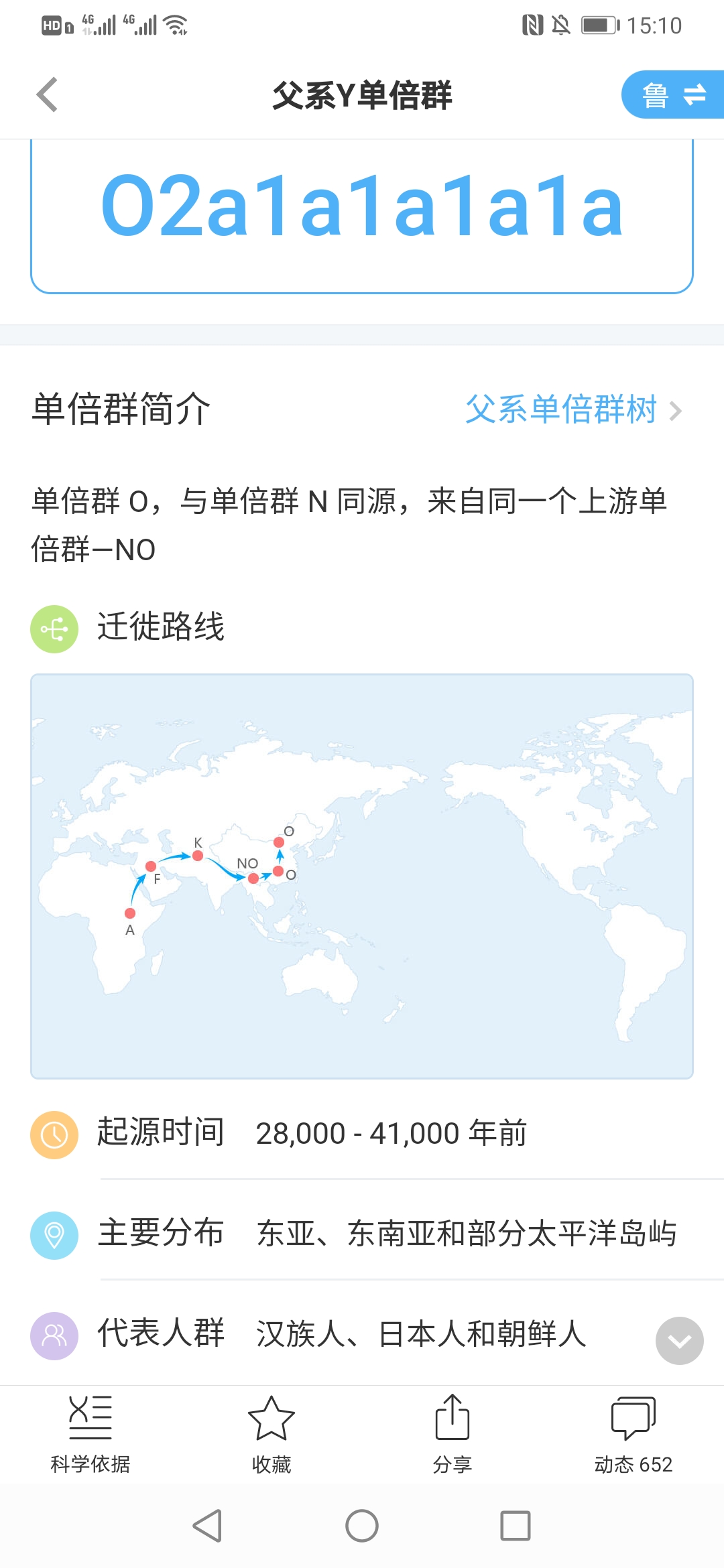This screenshot has height=1568, width=724.
Task: Tap the system home button
Action: [362, 1526]
